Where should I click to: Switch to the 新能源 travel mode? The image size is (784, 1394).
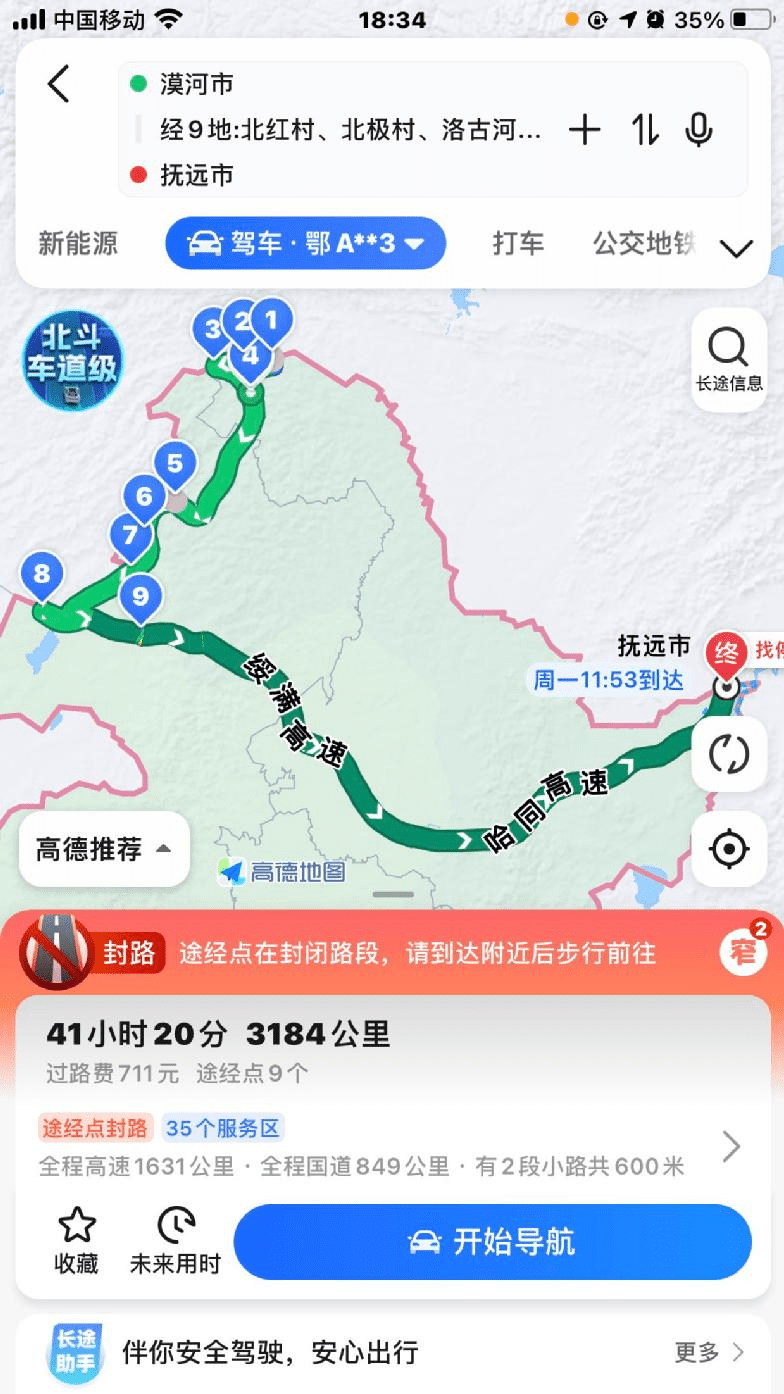tap(78, 243)
